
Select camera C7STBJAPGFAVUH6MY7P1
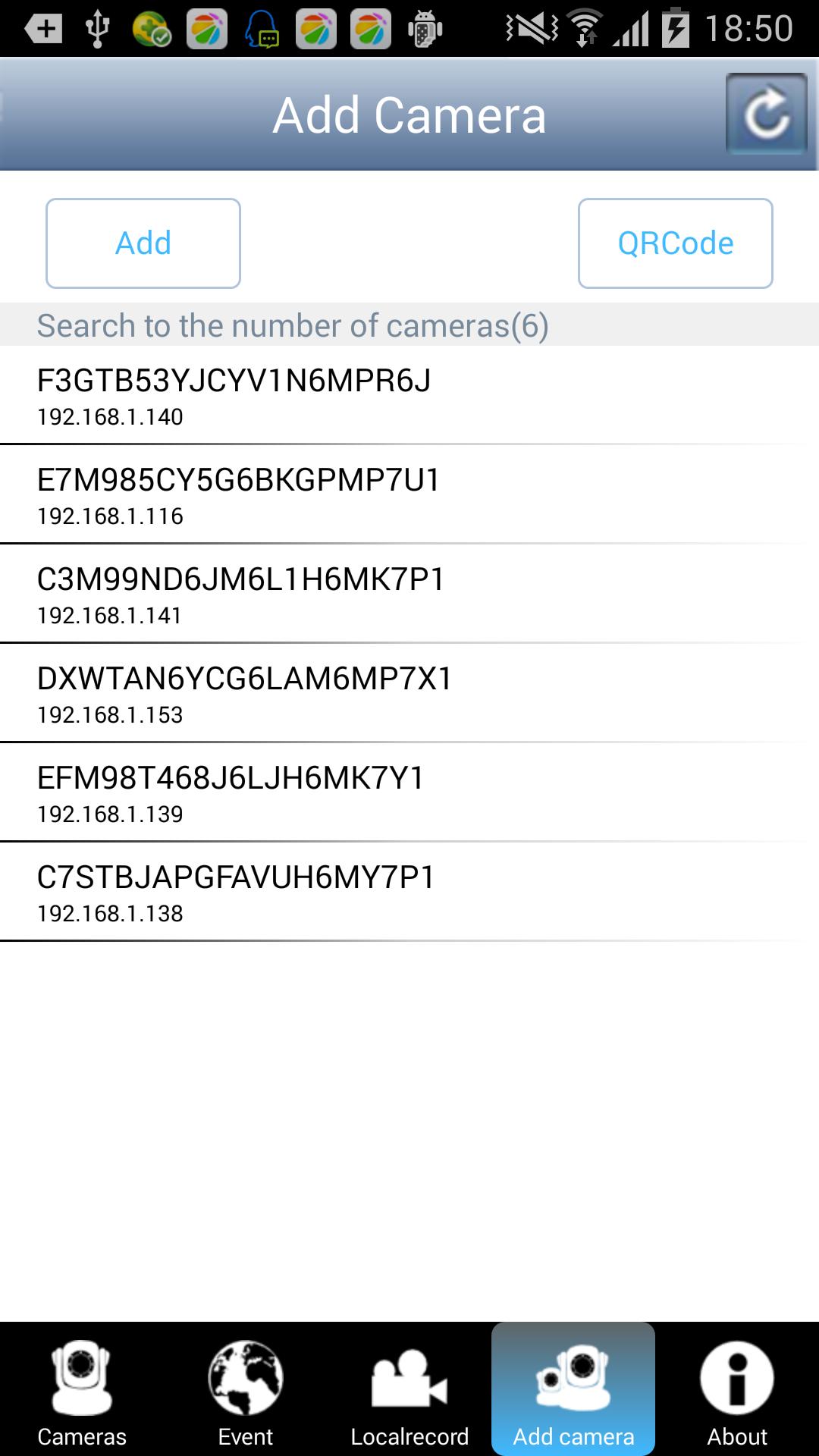pos(409,892)
